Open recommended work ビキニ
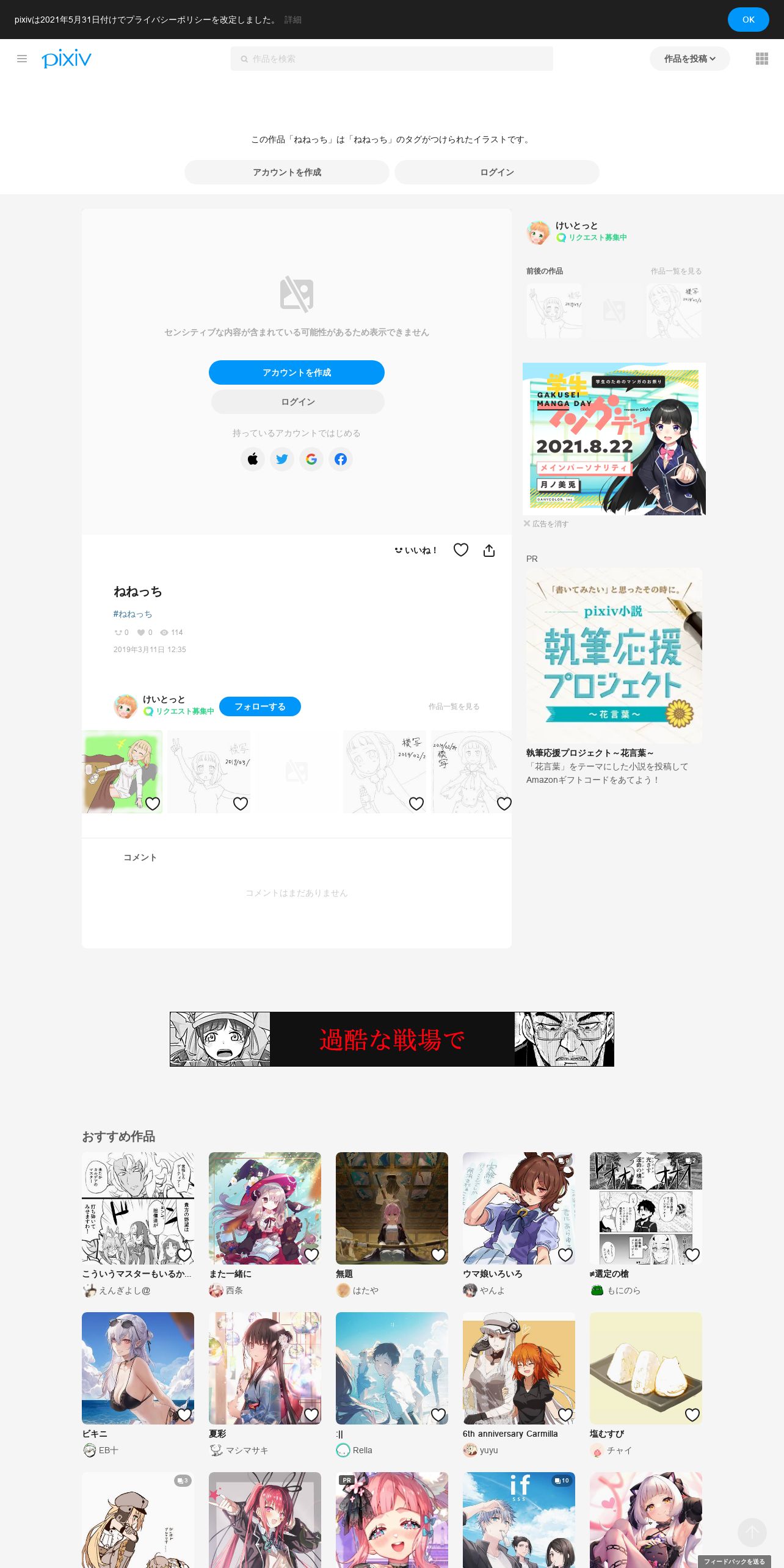Image resolution: width=784 pixels, height=1568 pixels. [x=138, y=1368]
